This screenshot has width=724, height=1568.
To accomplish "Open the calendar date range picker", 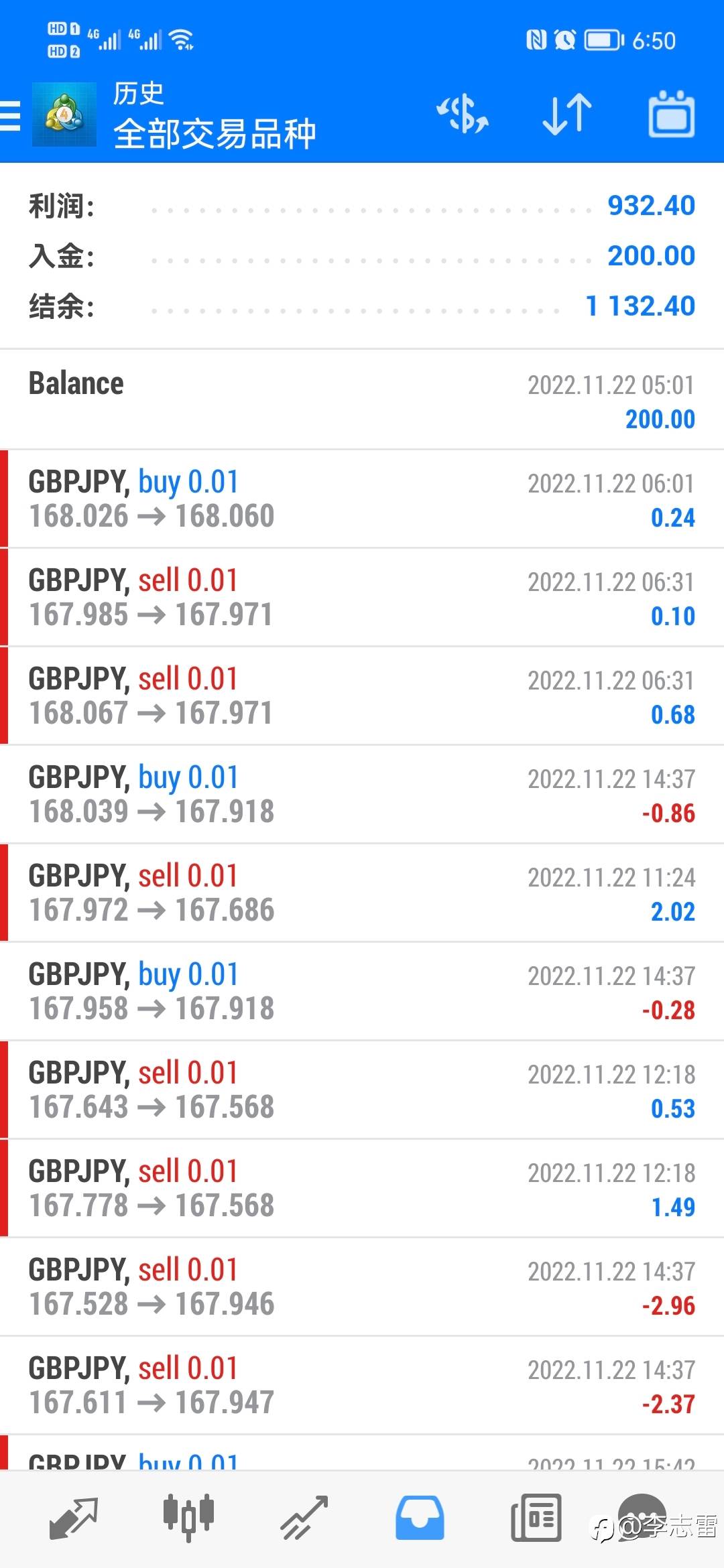I will click(x=671, y=114).
